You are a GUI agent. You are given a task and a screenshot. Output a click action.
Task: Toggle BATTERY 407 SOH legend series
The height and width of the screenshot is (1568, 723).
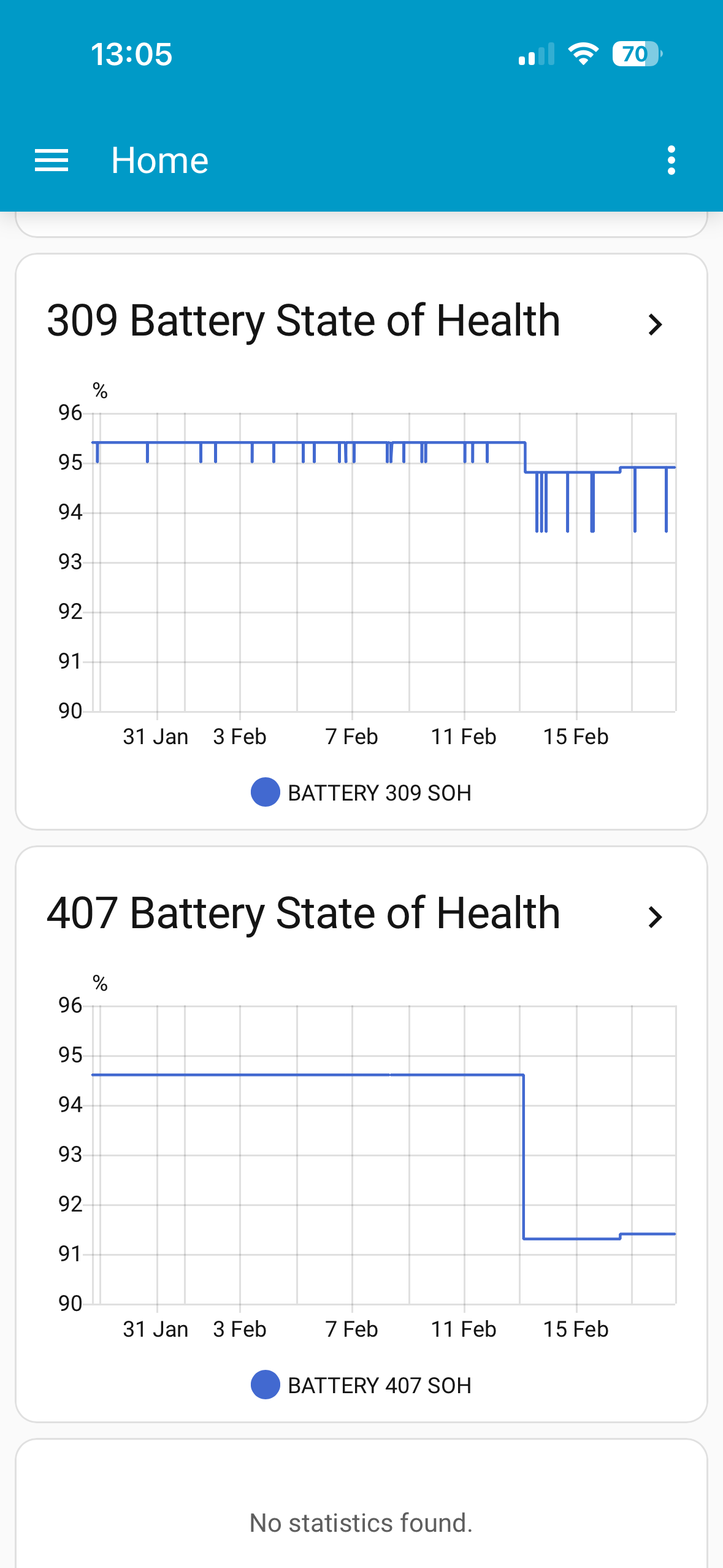click(361, 1385)
